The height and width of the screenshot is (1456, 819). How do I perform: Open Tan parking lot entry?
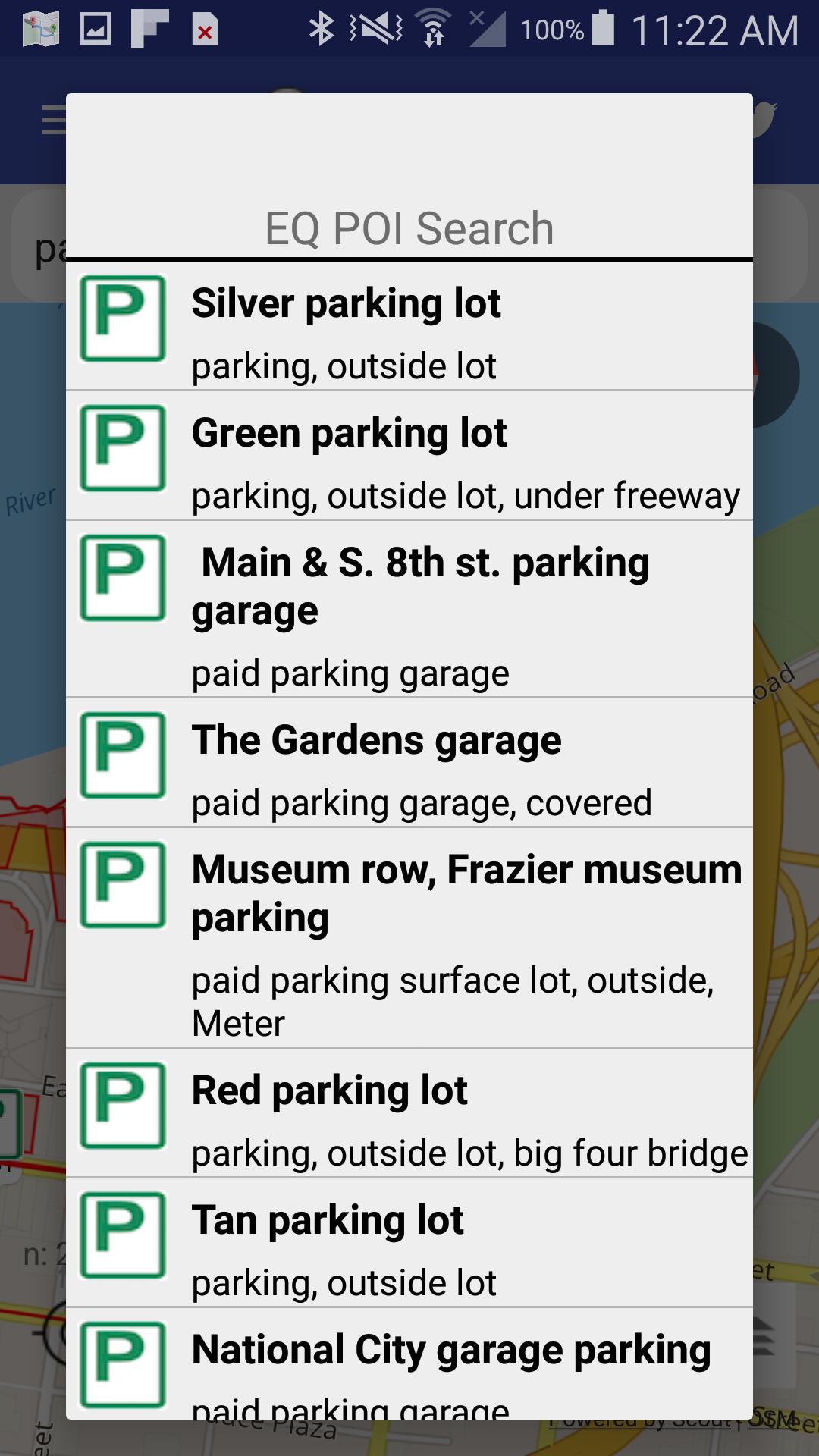pyautogui.click(x=409, y=1243)
